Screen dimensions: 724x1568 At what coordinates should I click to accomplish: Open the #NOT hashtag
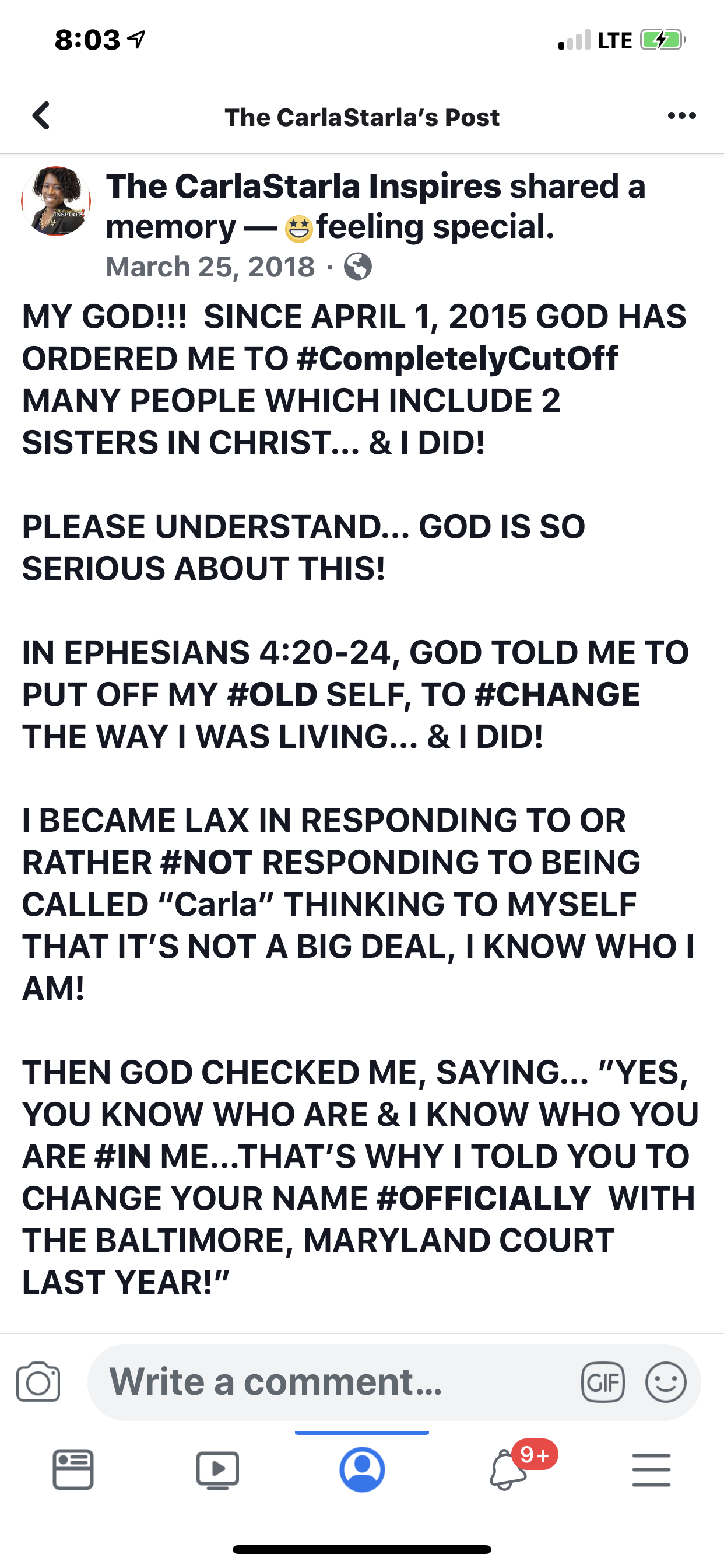(x=206, y=863)
